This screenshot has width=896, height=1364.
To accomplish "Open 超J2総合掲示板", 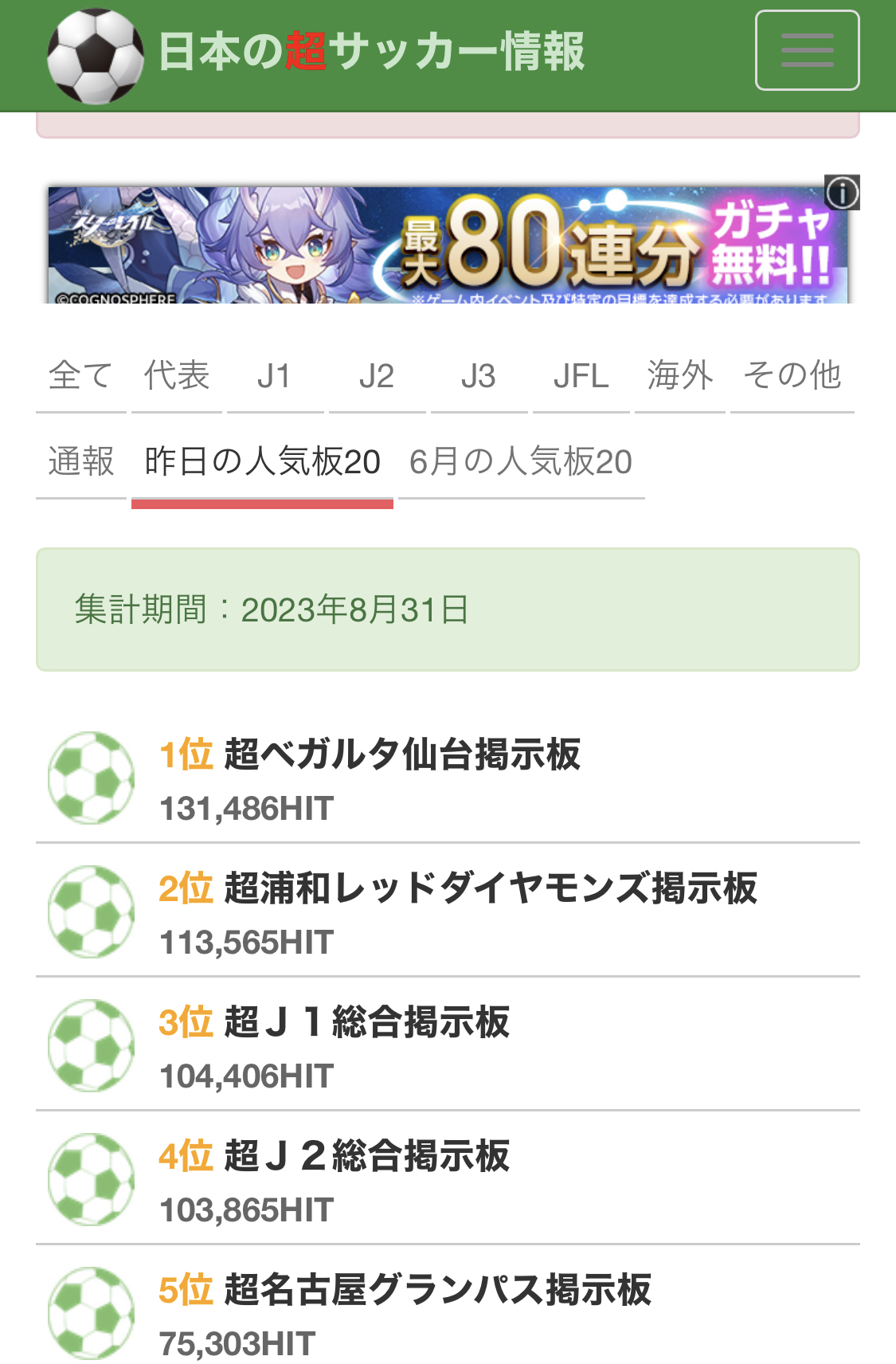I will 366,1155.
